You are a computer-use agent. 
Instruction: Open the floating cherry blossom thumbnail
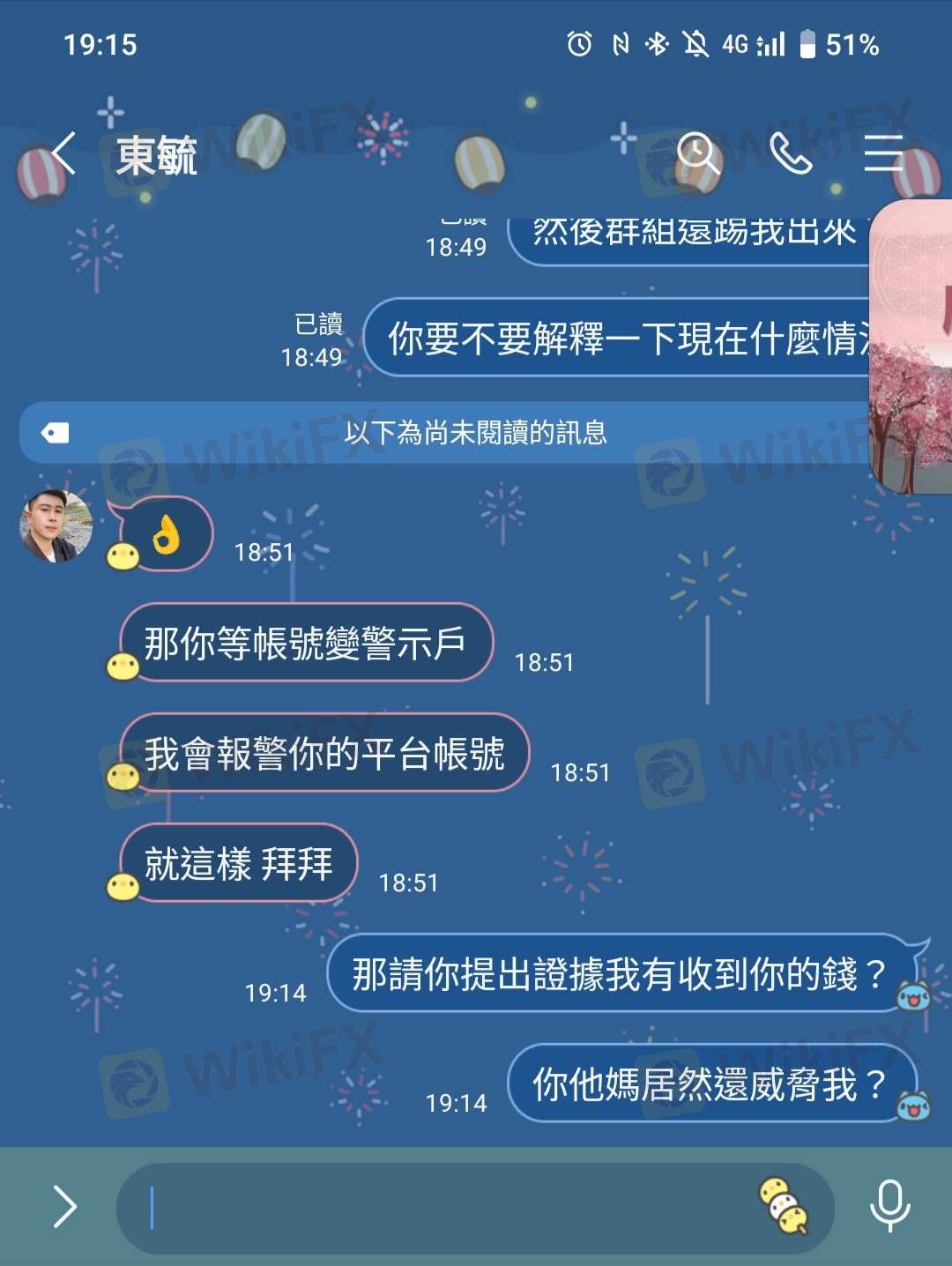tap(912, 346)
